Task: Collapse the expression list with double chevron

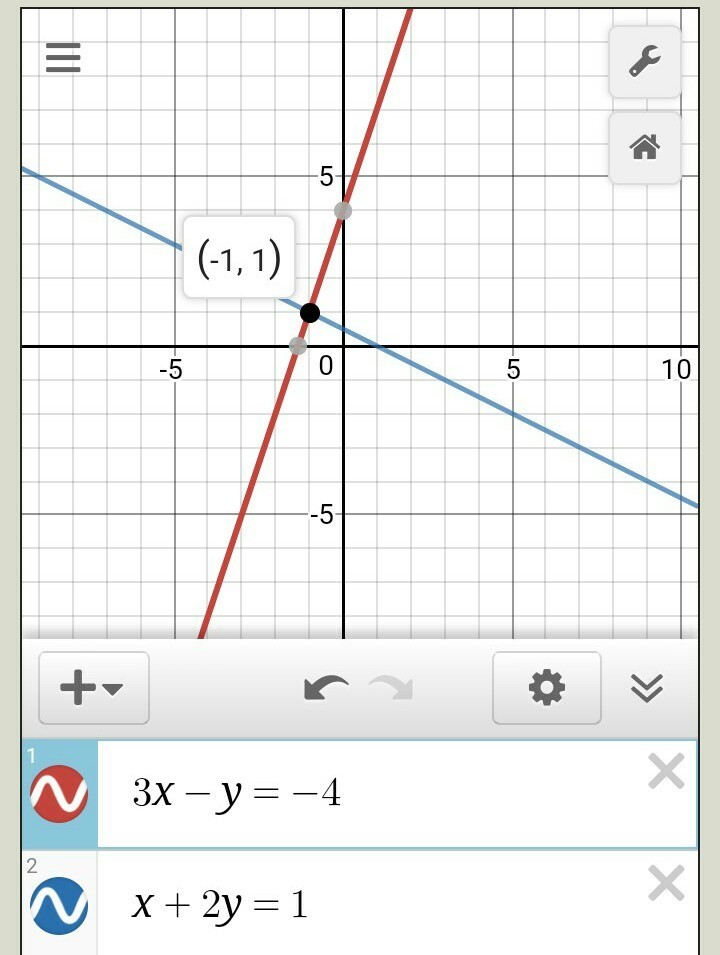Action: pos(647,688)
